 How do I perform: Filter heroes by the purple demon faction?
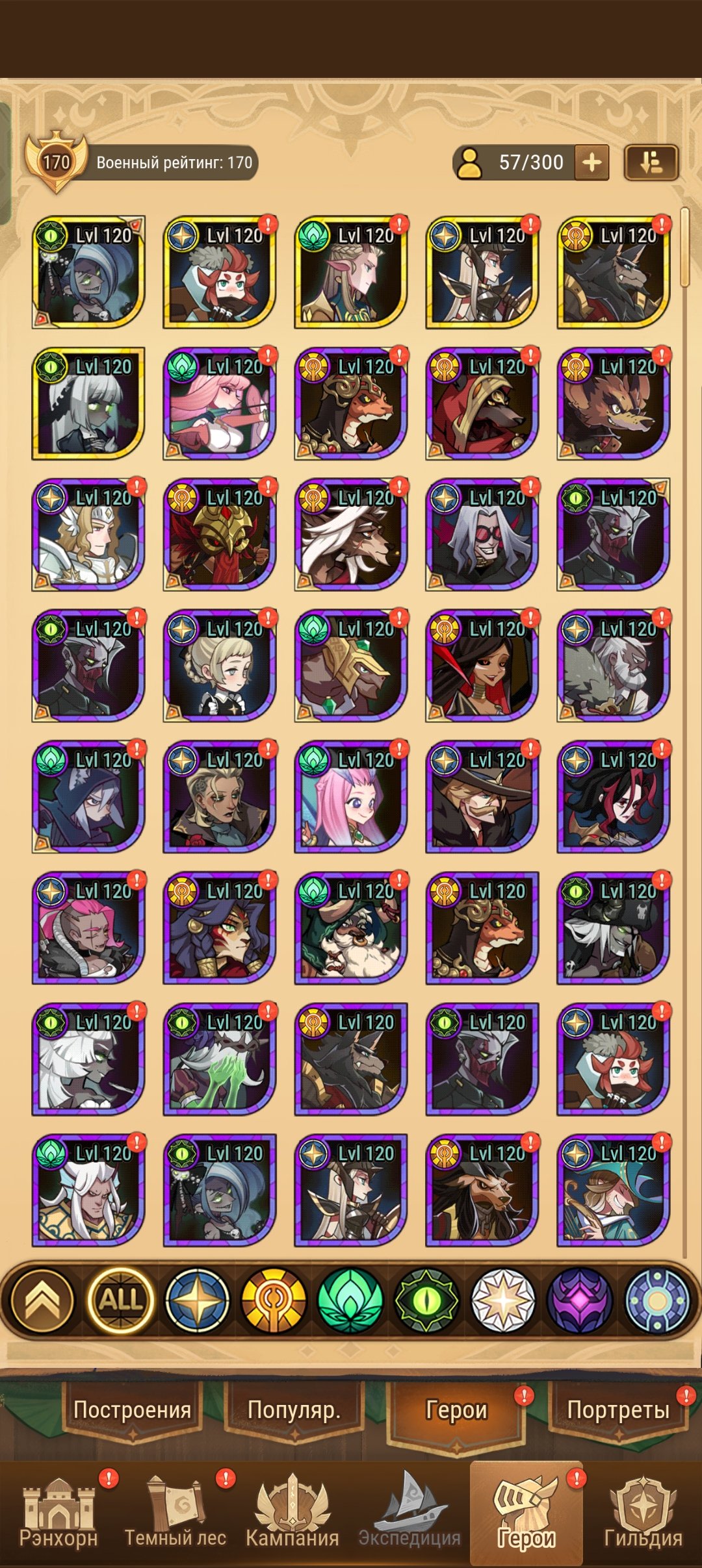(x=580, y=1300)
